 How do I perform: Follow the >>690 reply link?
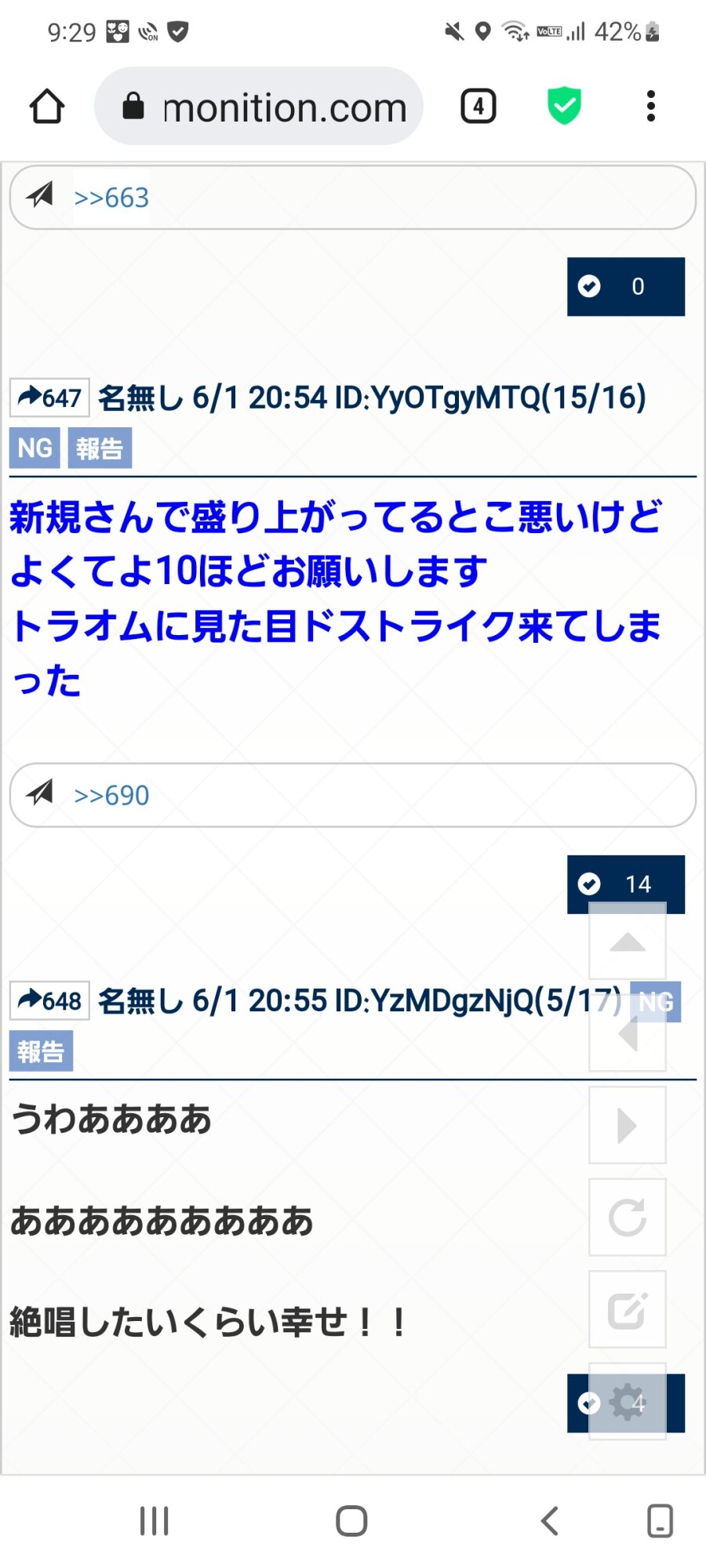111,795
